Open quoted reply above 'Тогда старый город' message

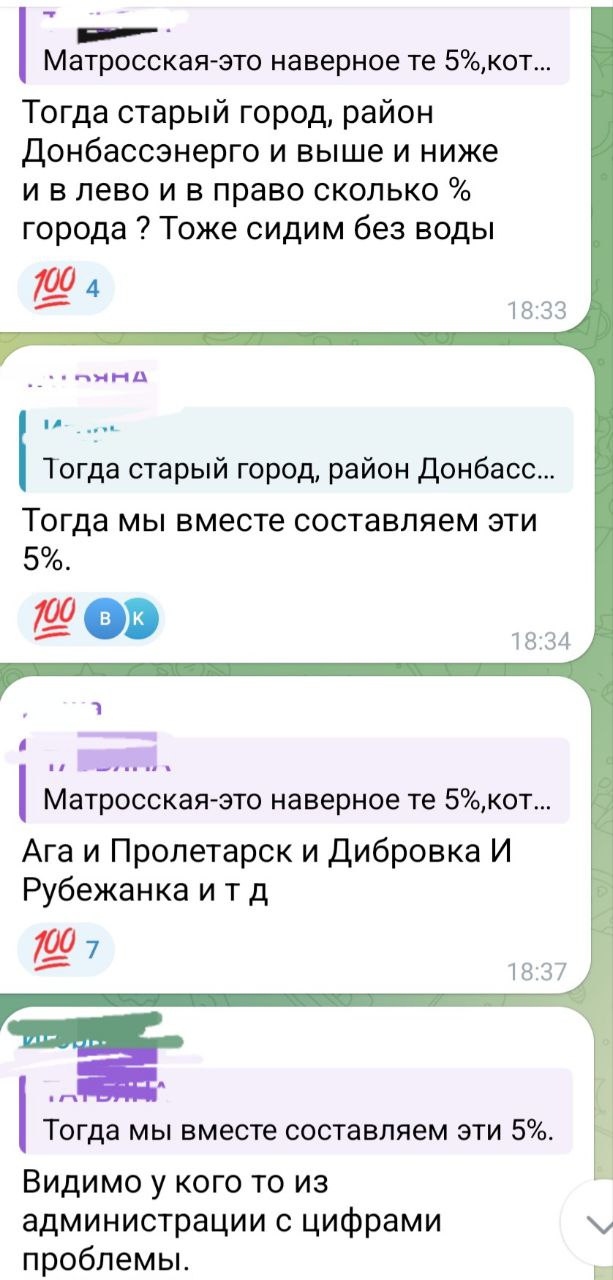point(295,52)
